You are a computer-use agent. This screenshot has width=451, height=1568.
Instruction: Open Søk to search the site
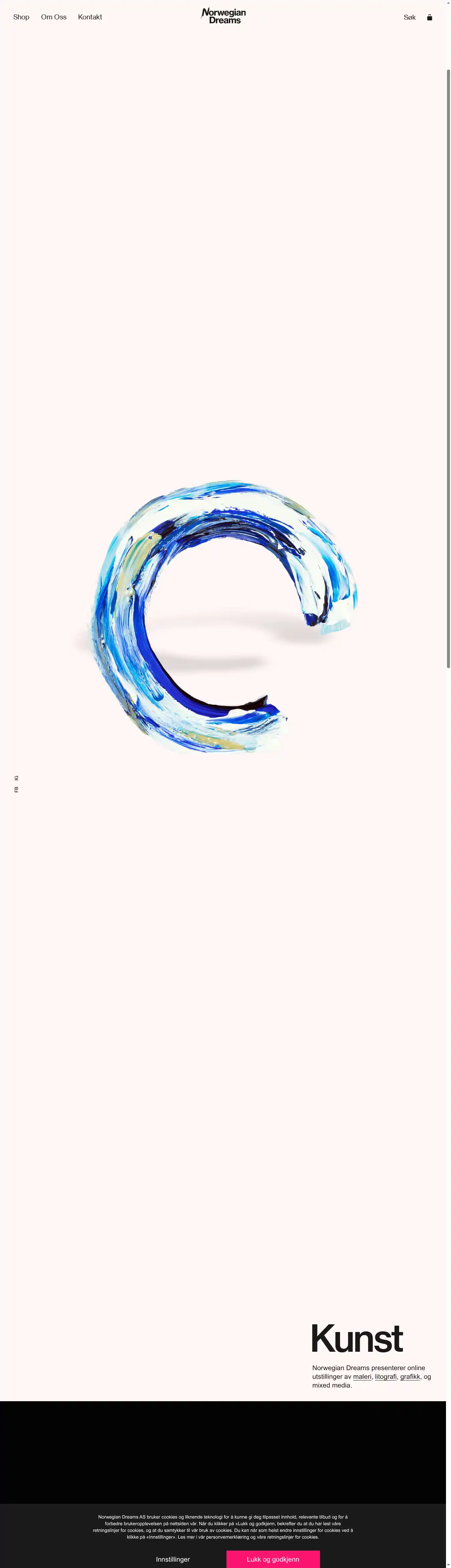pyautogui.click(x=410, y=17)
